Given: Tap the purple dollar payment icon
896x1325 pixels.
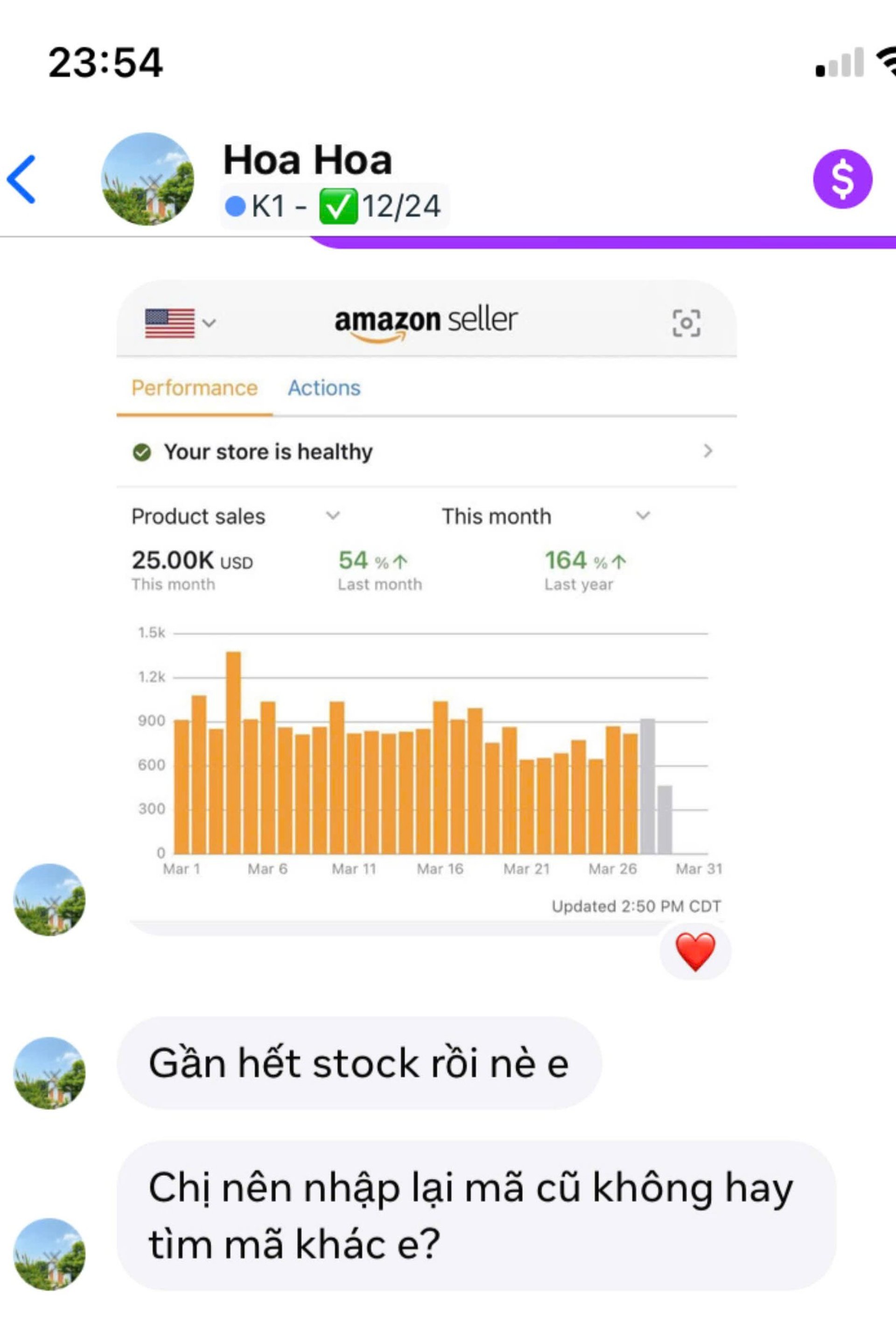Looking at the screenshot, I should [x=842, y=179].
